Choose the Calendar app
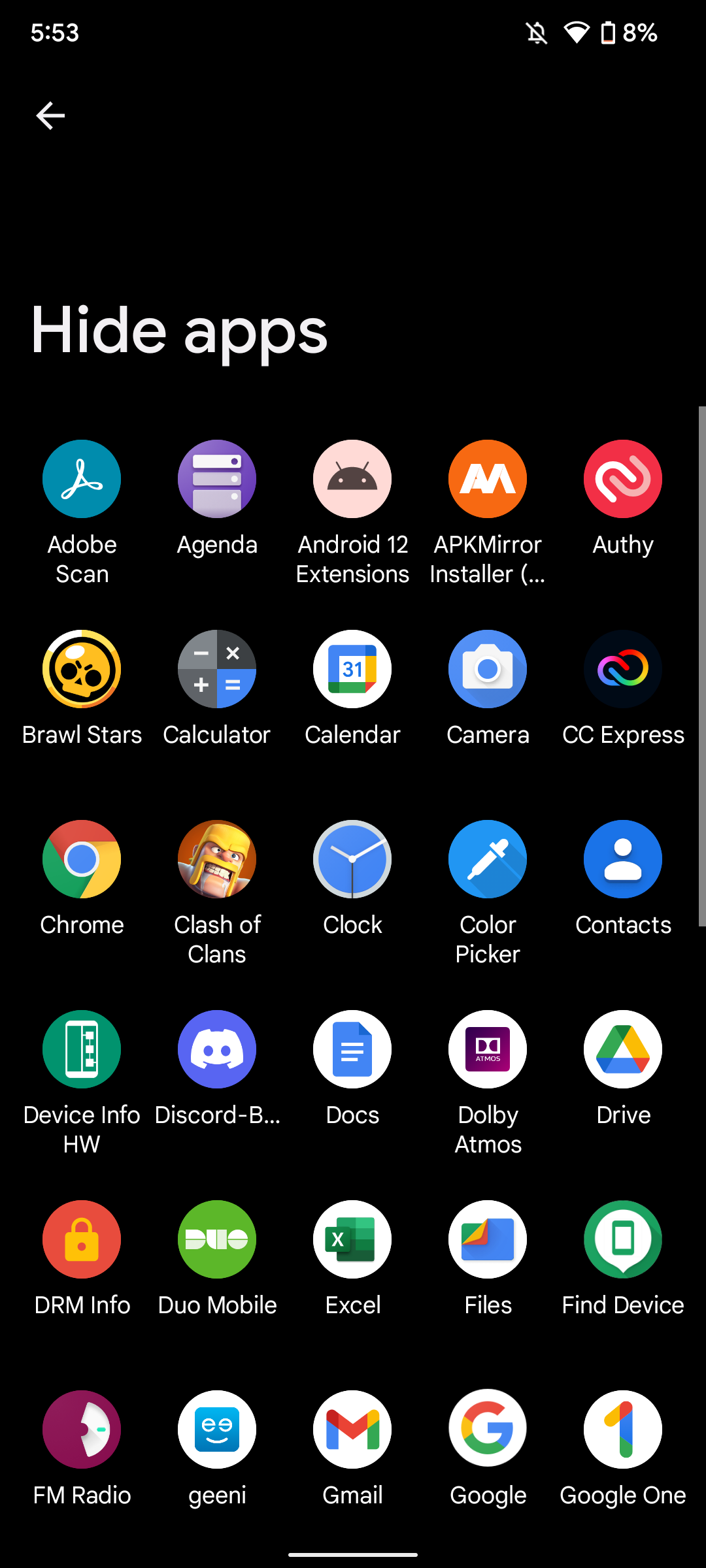 coord(352,669)
